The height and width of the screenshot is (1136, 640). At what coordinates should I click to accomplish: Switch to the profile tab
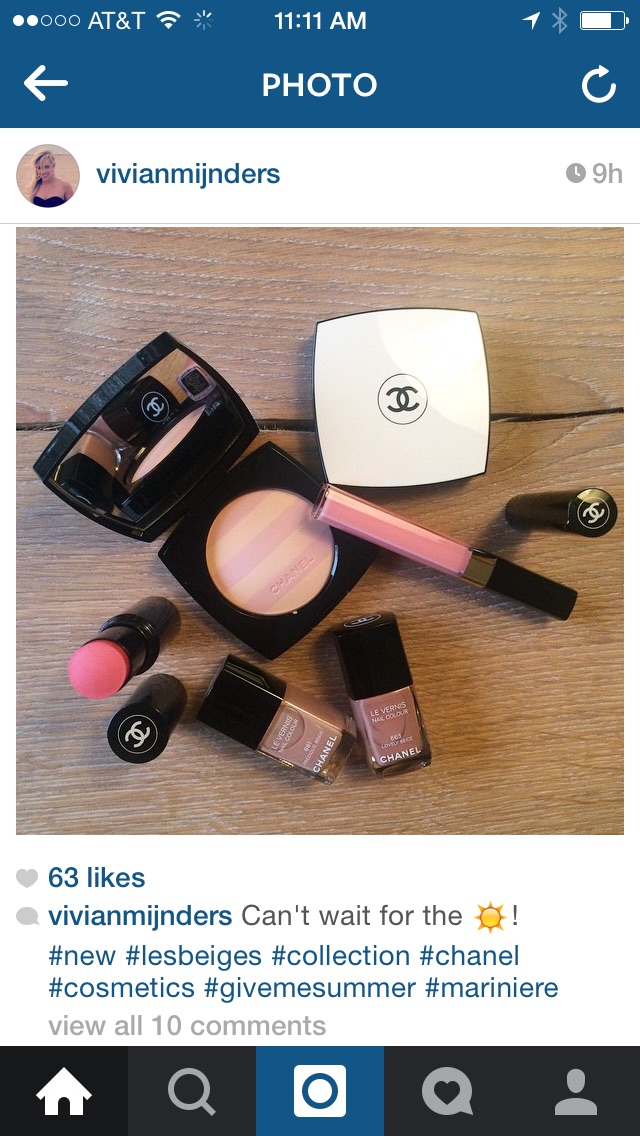pos(576,1091)
